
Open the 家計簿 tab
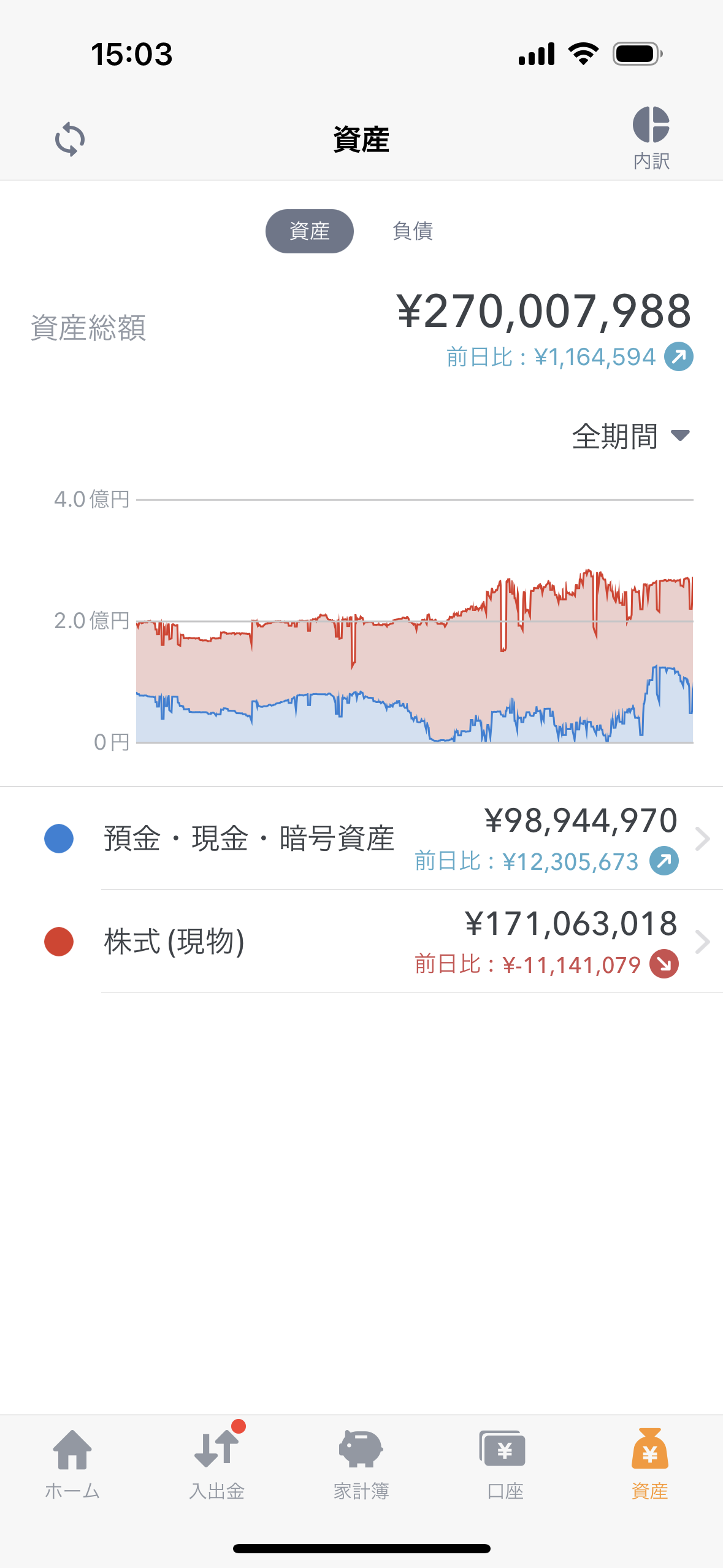[361, 1463]
